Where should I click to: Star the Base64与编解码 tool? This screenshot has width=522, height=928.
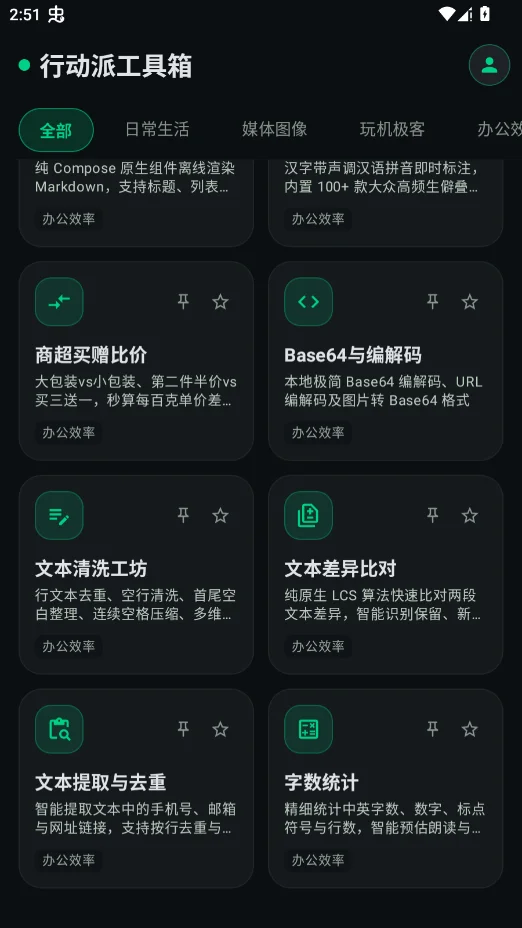coord(469,302)
